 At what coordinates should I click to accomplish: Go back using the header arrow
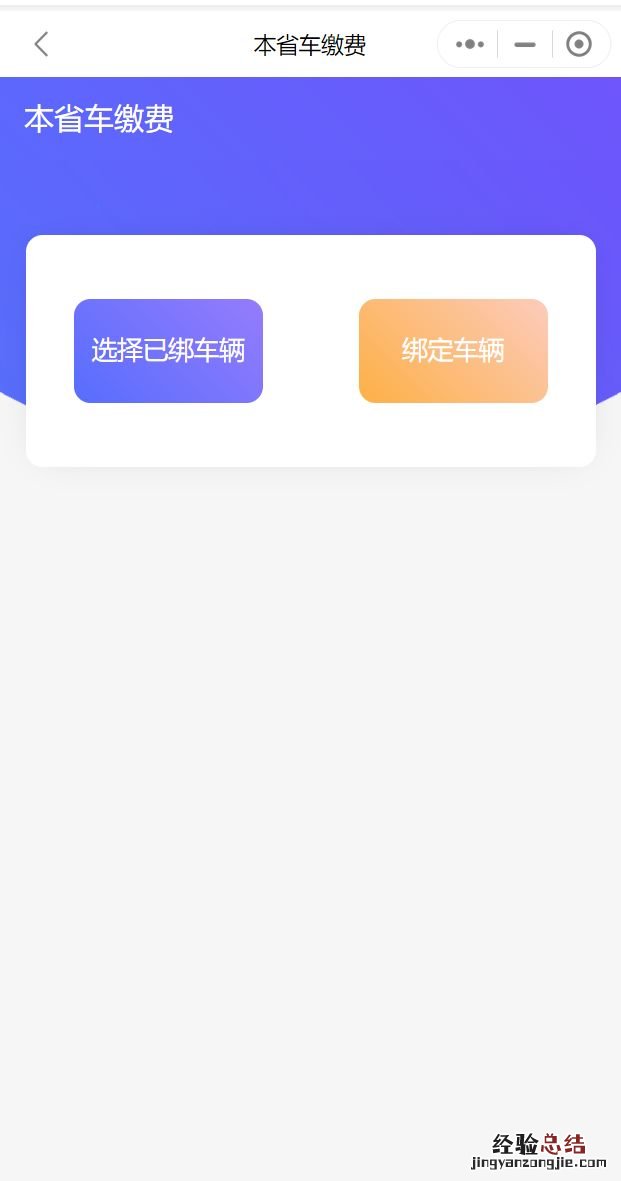tap(41, 44)
